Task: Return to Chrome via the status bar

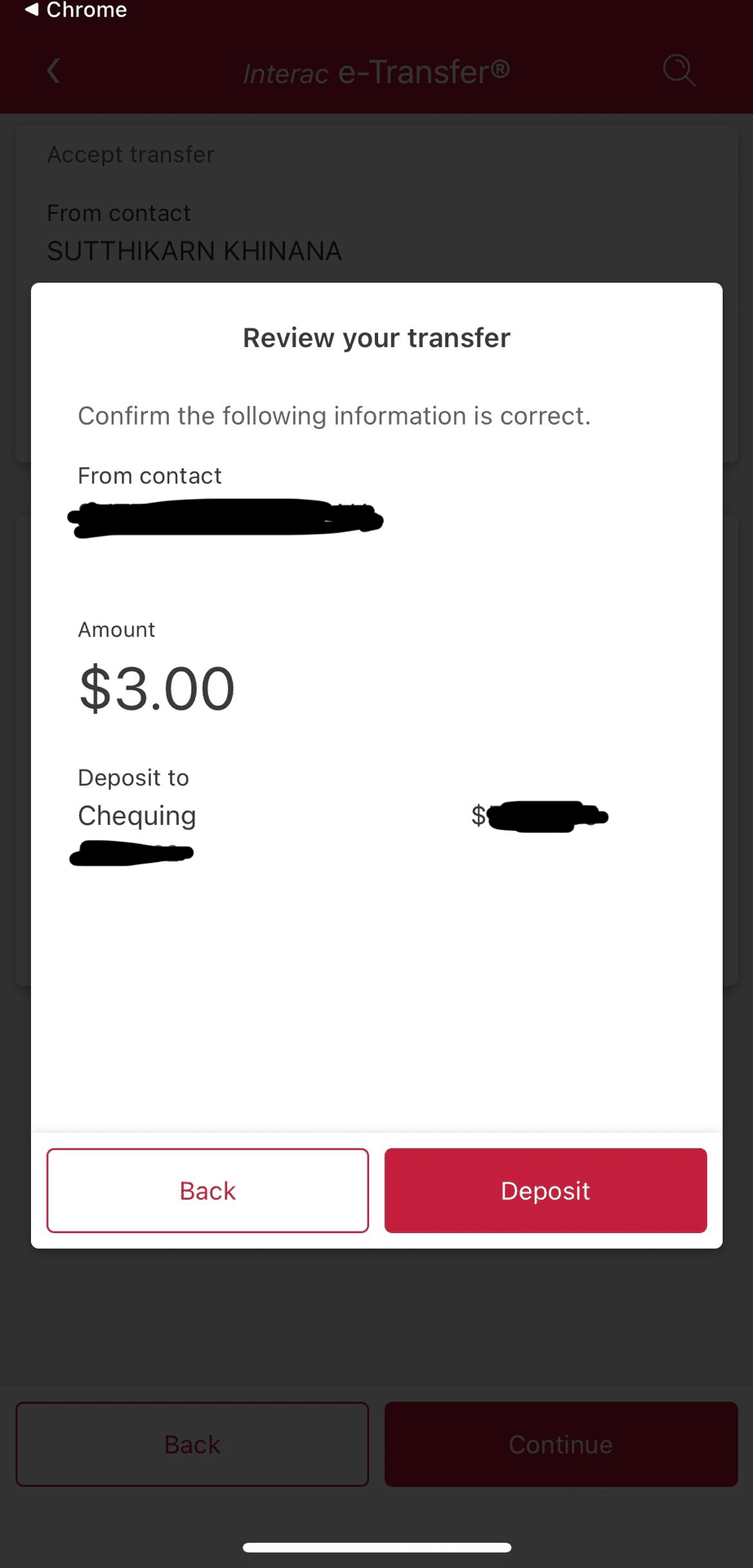Action: tap(76, 10)
